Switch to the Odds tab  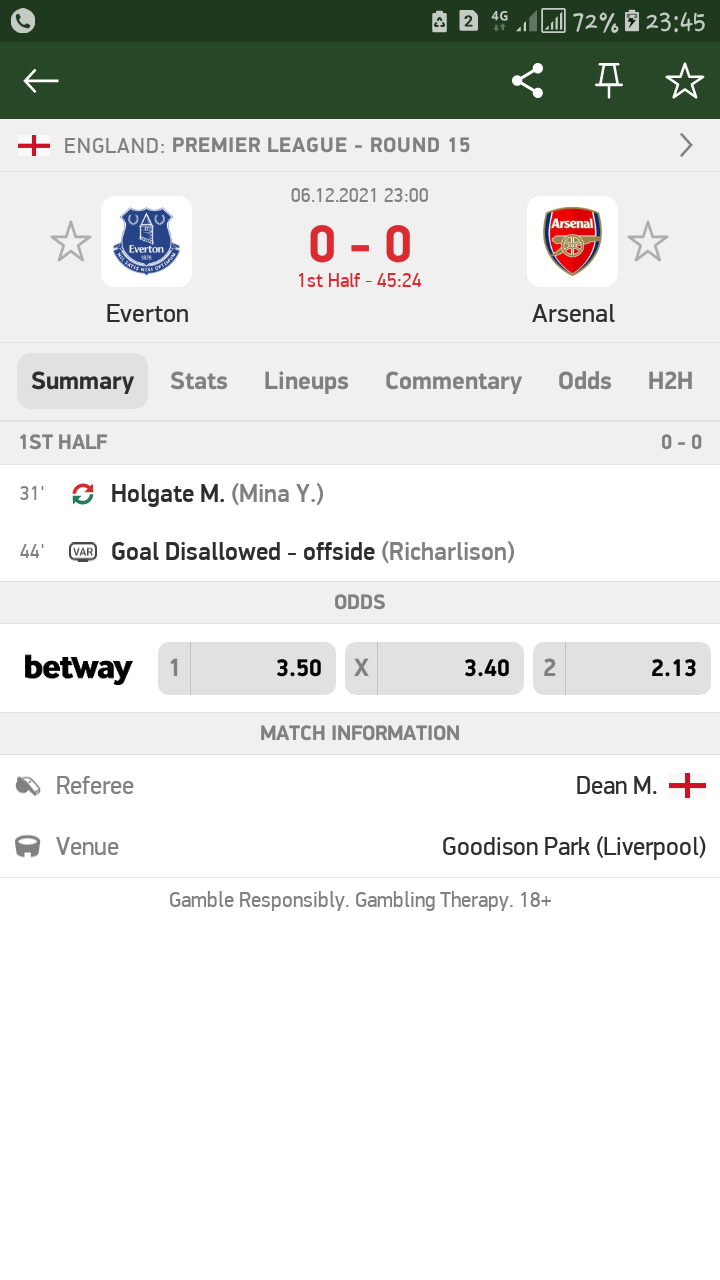[584, 381]
